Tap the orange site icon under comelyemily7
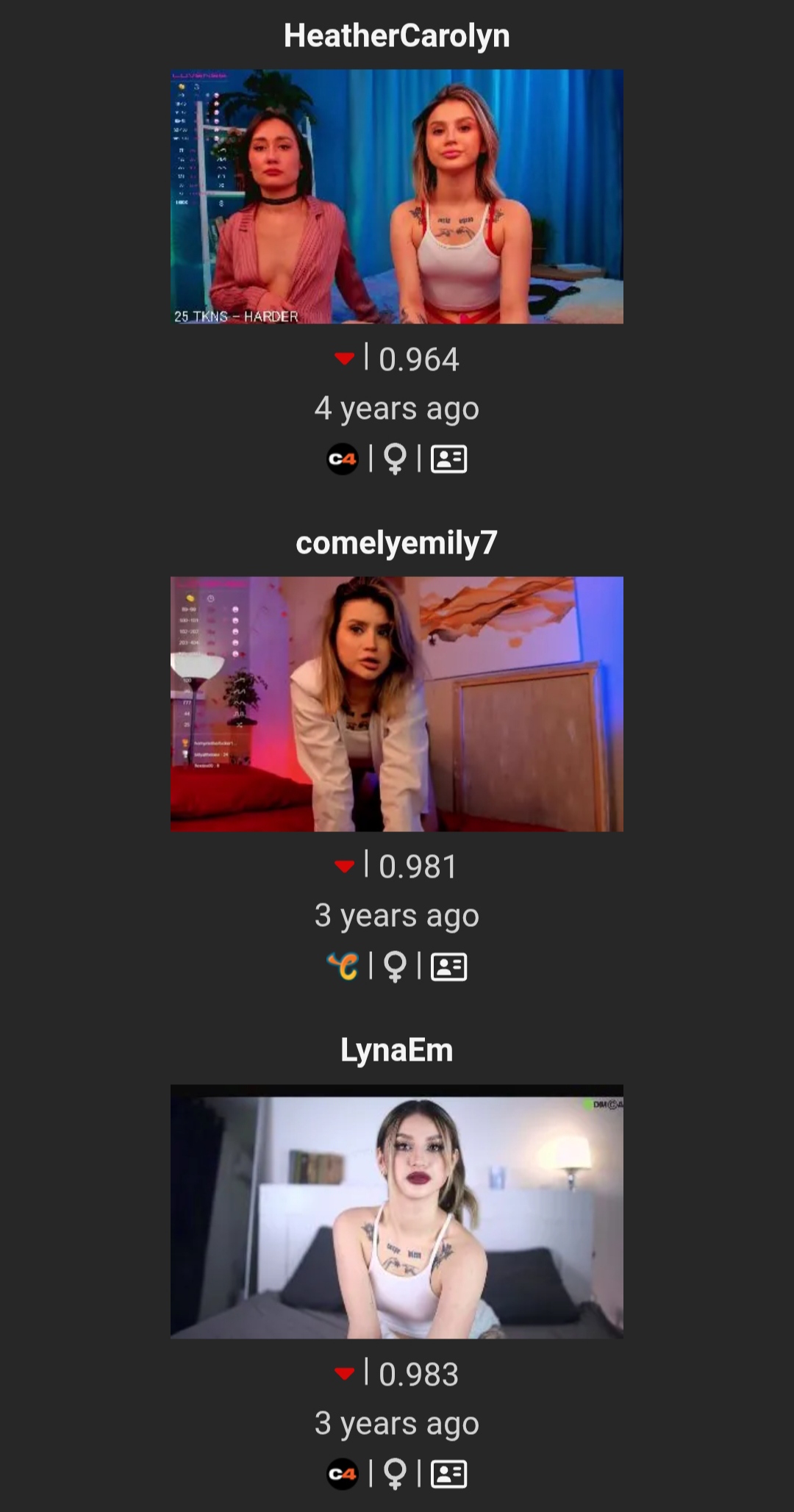This screenshot has width=794, height=1512. (x=343, y=967)
